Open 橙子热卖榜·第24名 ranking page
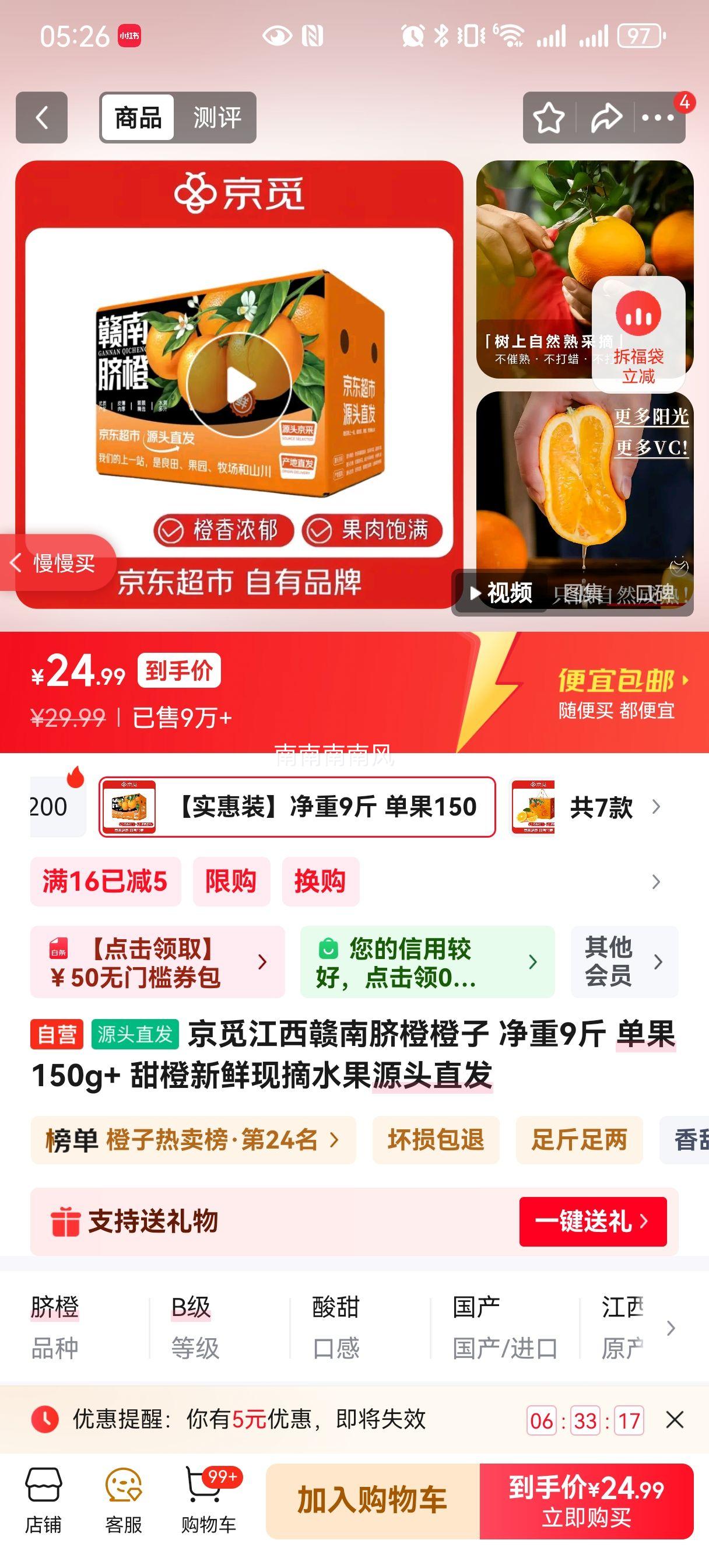Image resolution: width=709 pixels, height=1568 pixels. click(x=189, y=1140)
